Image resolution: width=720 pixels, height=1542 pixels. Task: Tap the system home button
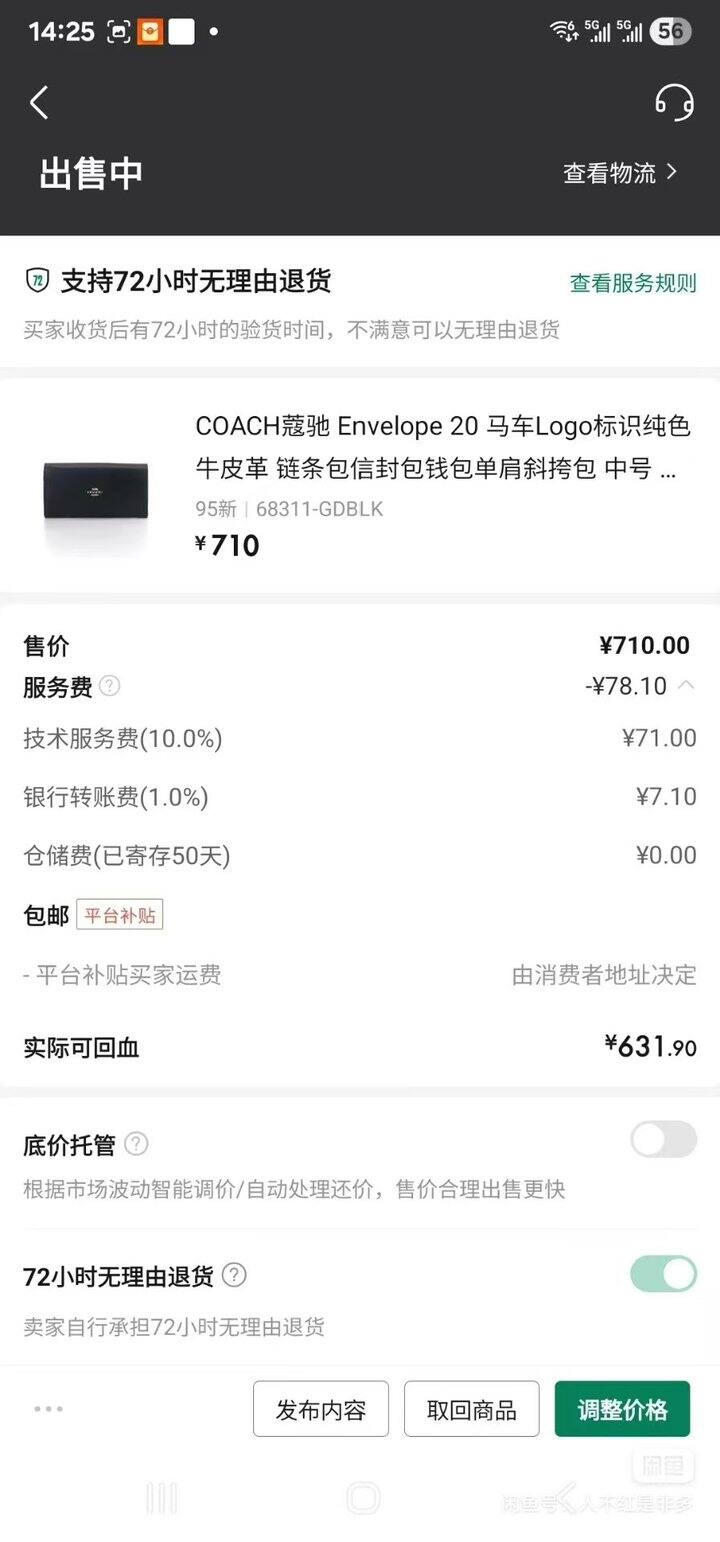(362, 1498)
